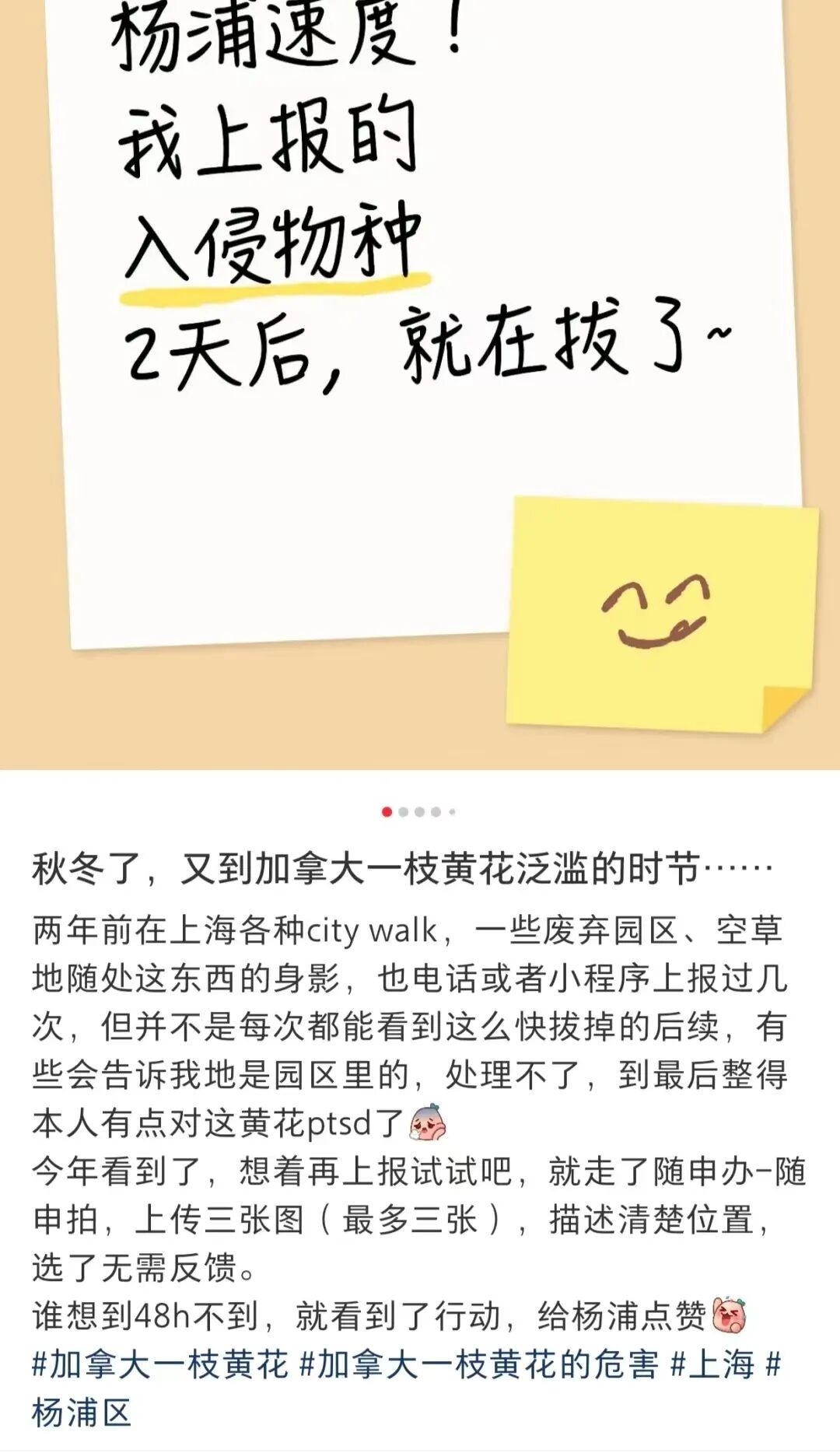Tap the image carousel page indicator dots
This screenshot has height=1453, width=840.
point(419,812)
